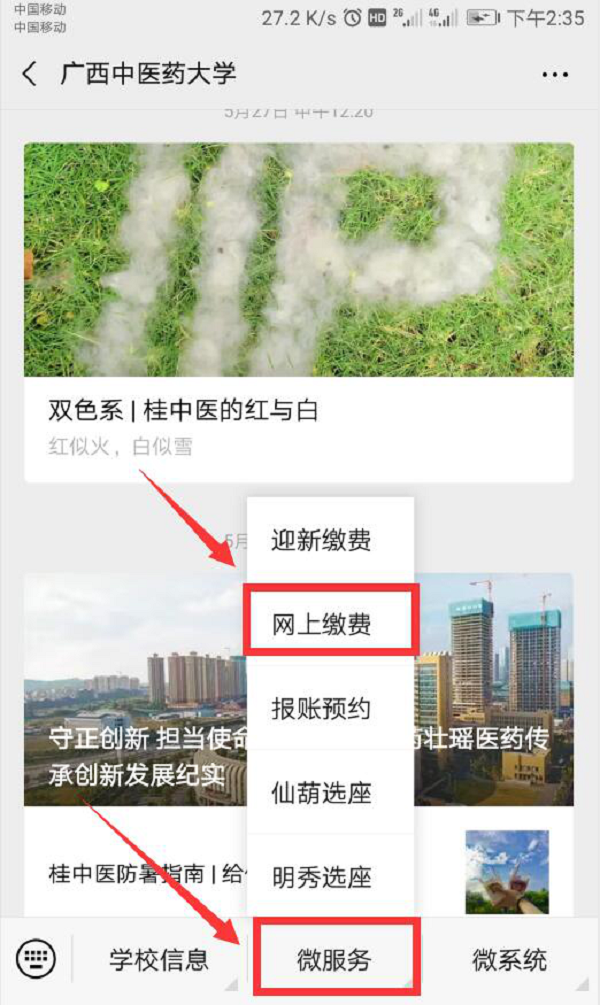Viewport: 600px width, 1005px height.
Task: Open the 微系统 menu
Action: click(x=509, y=960)
